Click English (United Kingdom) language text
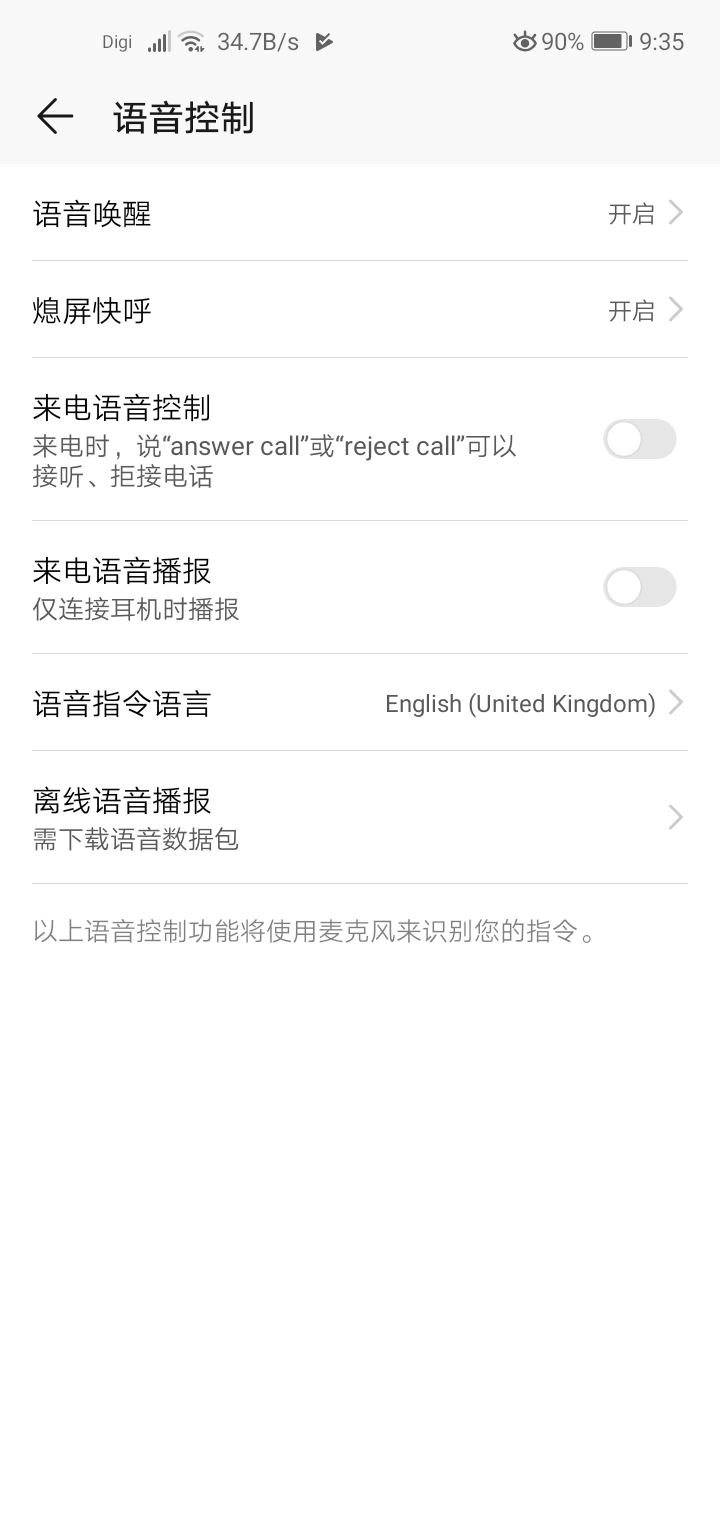Viewport: 720px width, 1540px height. click(x=520, y=704)
